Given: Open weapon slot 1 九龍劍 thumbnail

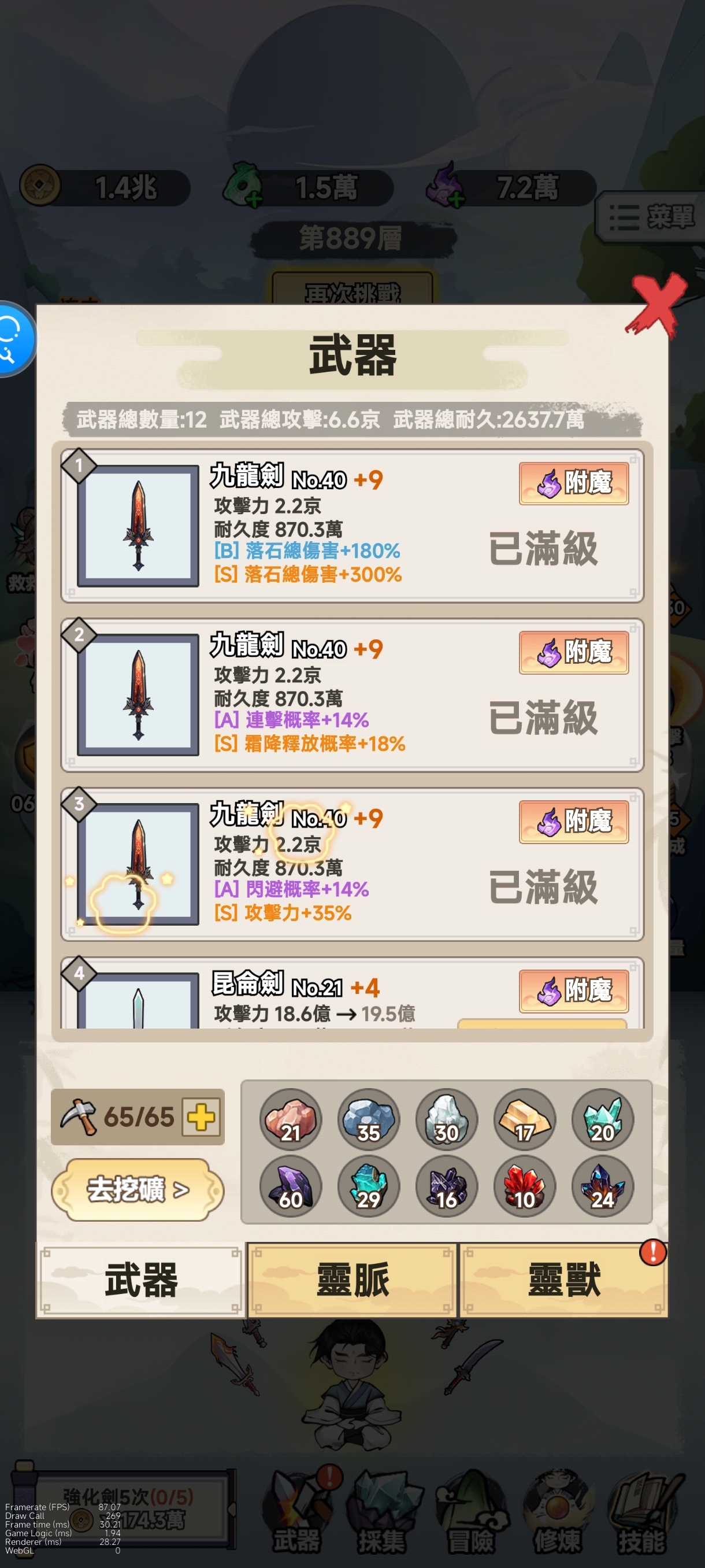Looking at the screenshot, I should 138,526.
